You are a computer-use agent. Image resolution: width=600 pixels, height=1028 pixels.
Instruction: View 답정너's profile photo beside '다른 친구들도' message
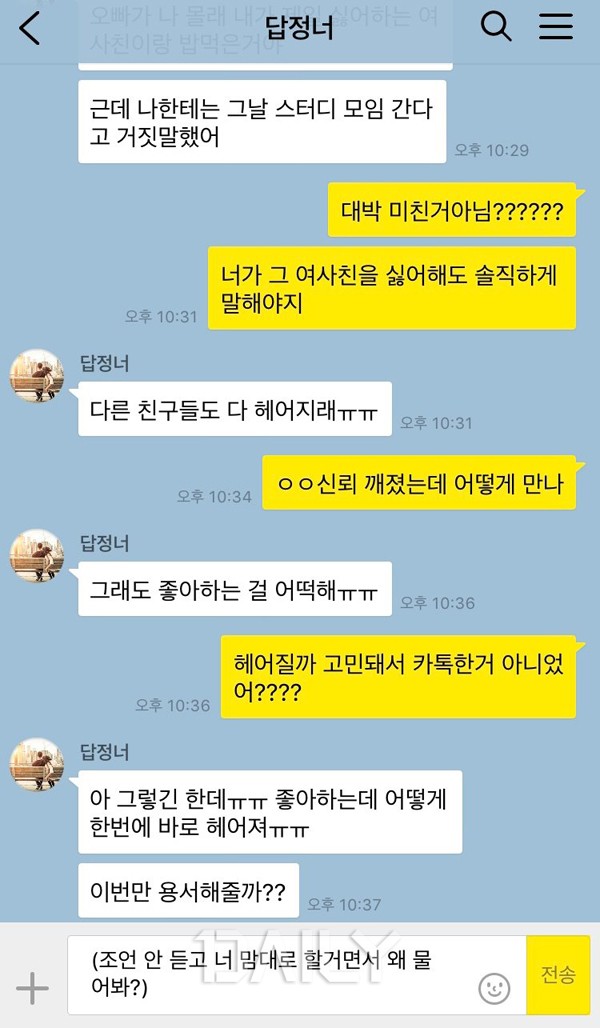37,377
